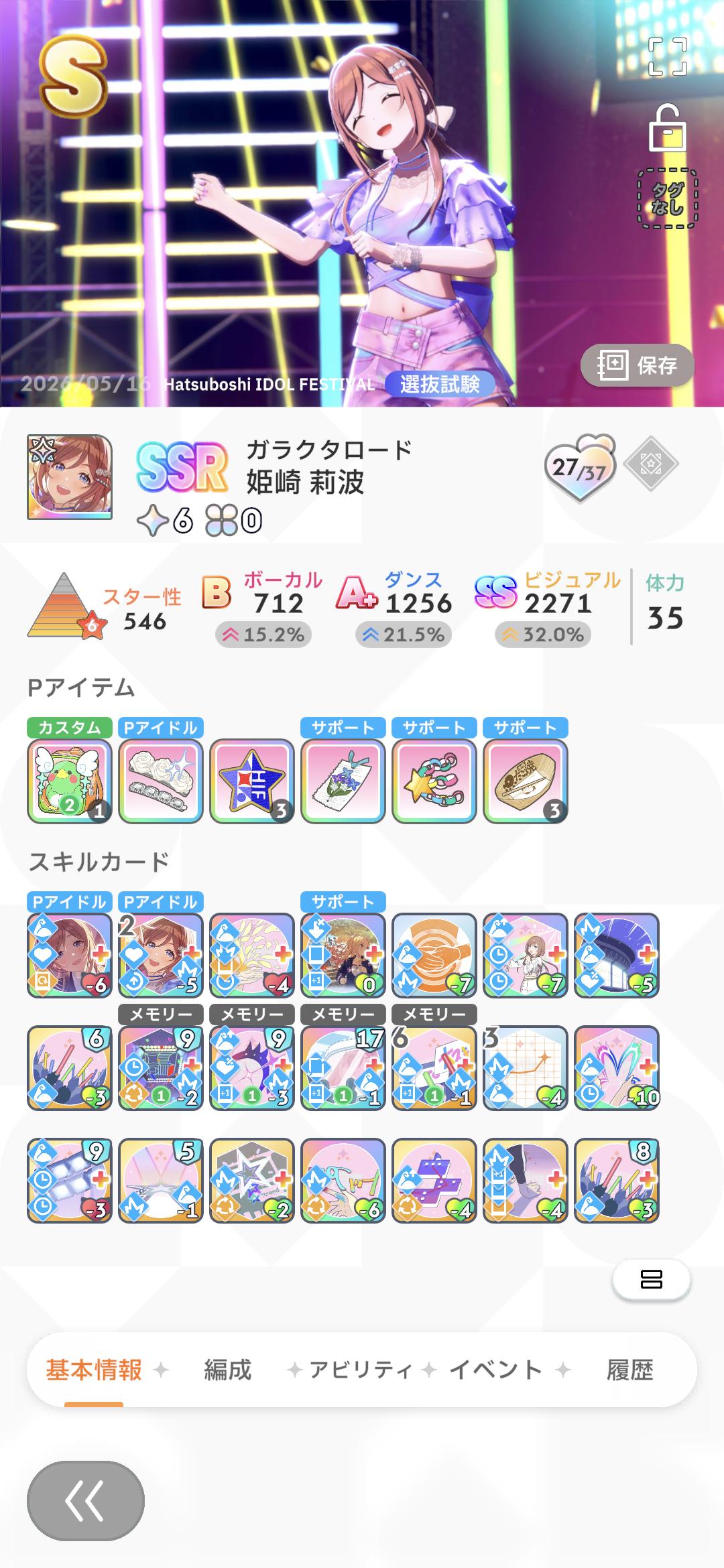Screen dimensions: 724x1568
Task: Open the 姫崎 莉波 idol portrait thumbnail
Action: click(70, 477)
